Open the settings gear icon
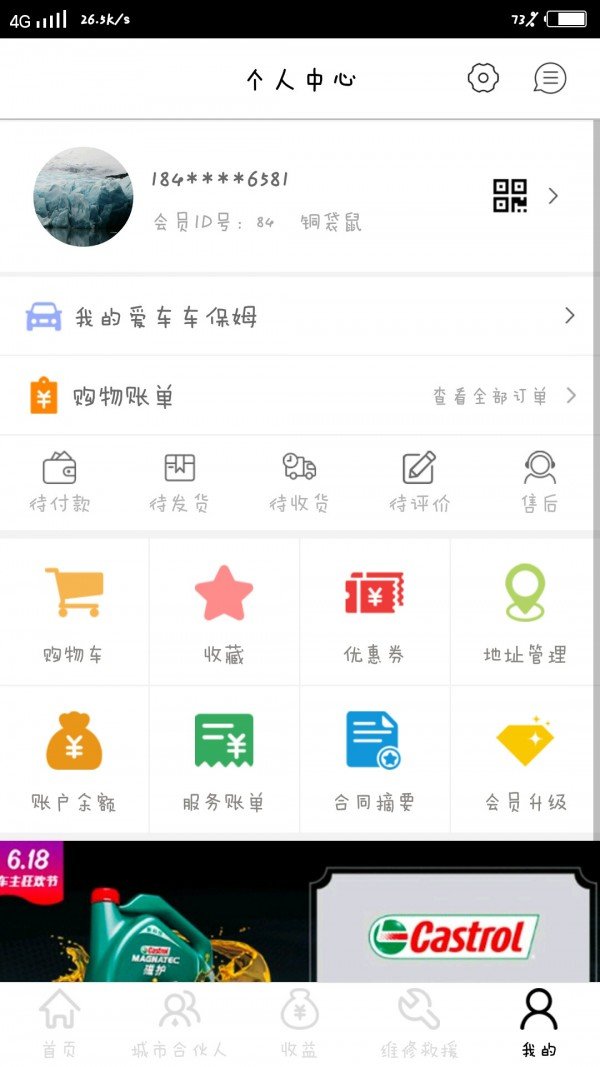Screen dimensions: 600x1067 coord(483,78)
